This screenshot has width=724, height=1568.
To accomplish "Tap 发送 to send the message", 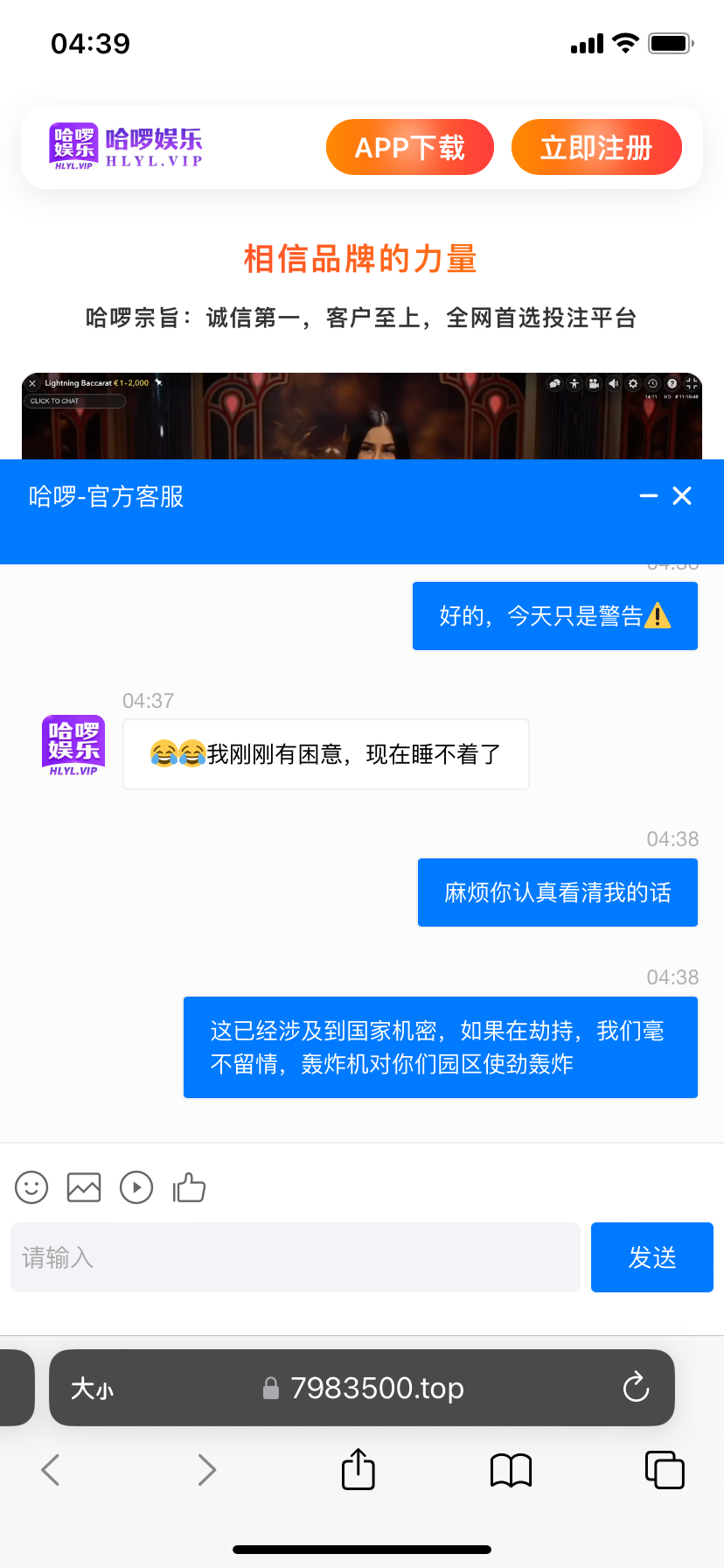I will click(x=652, y=1257).
